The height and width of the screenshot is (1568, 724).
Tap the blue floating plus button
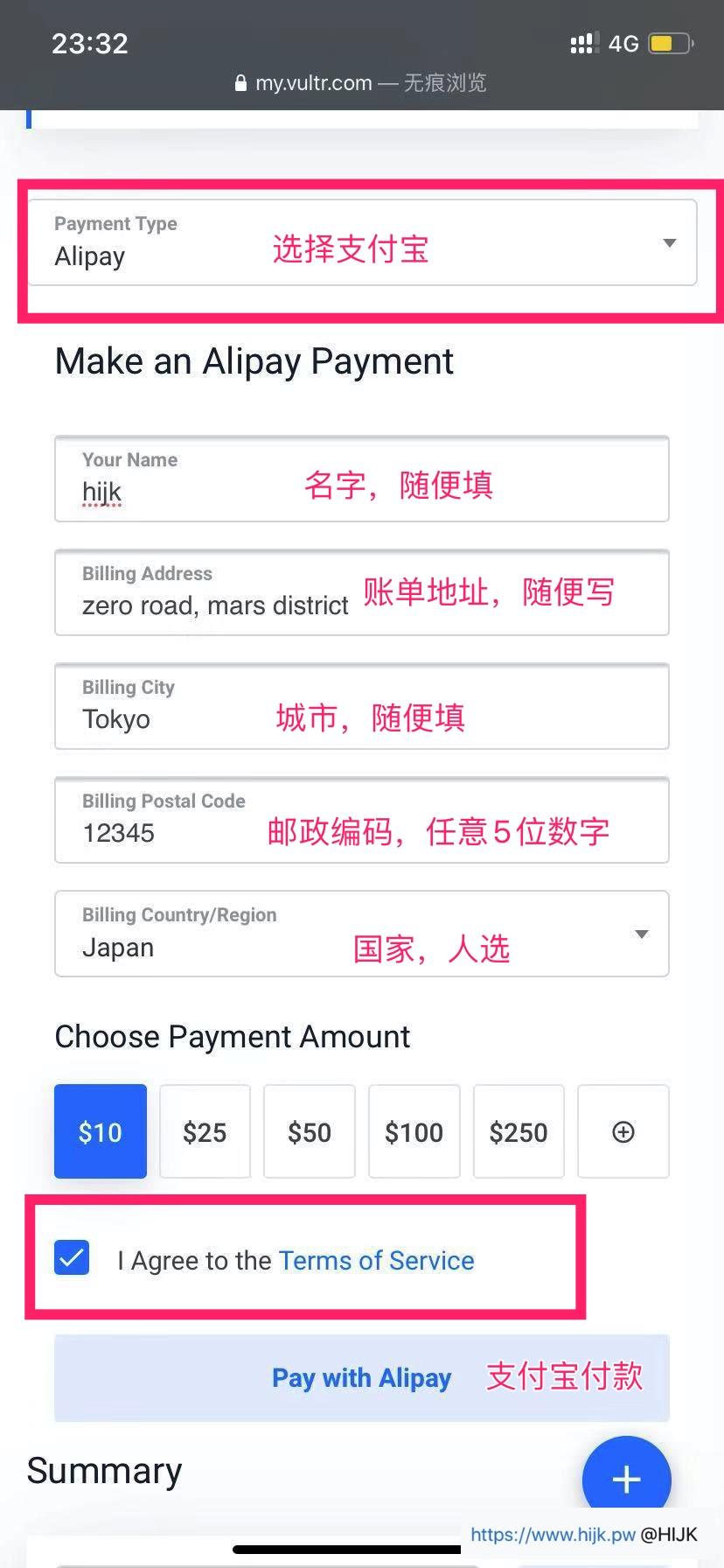tap(626, 1477)
